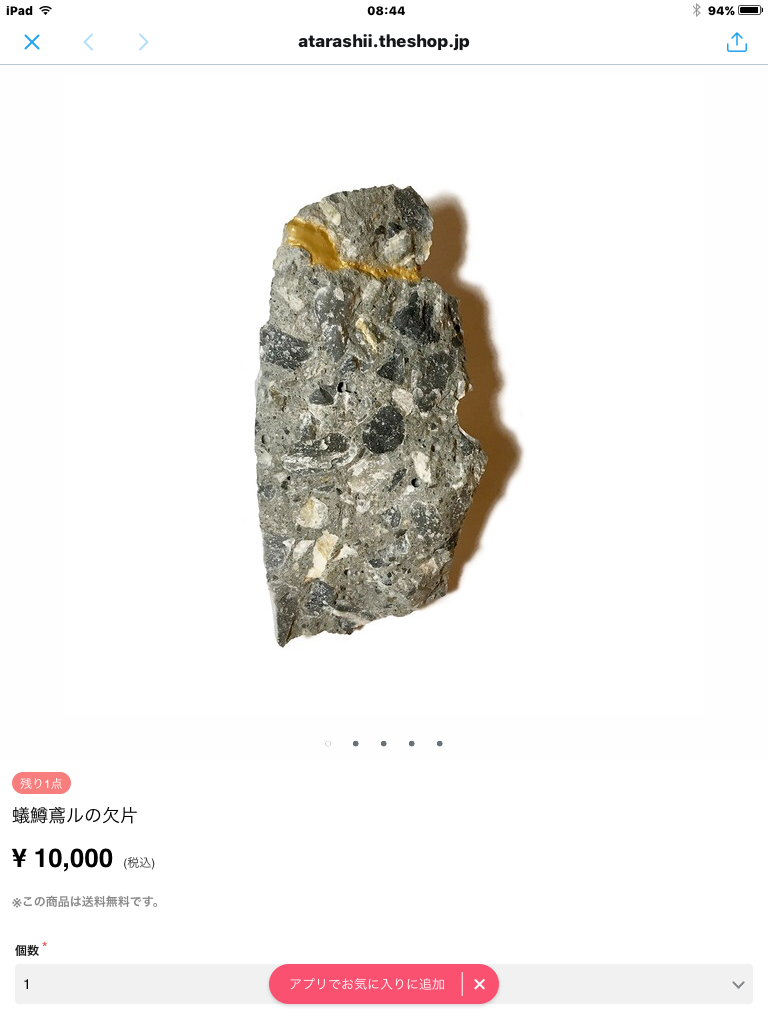768x1024 pixels.
Task: Open the rock product photo
Action: click(372, 415)
